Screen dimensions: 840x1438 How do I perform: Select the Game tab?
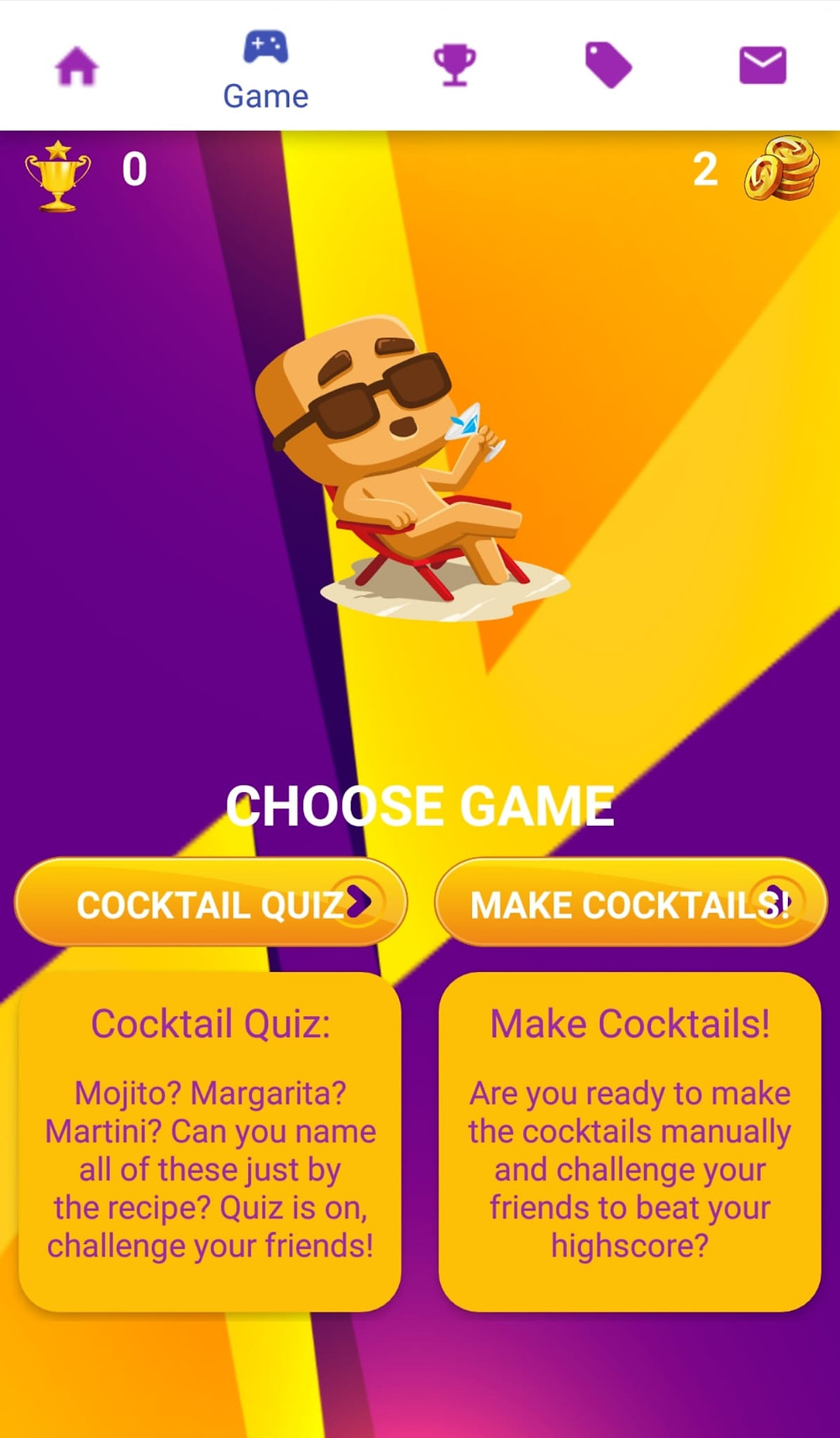[x=265, y=70]
